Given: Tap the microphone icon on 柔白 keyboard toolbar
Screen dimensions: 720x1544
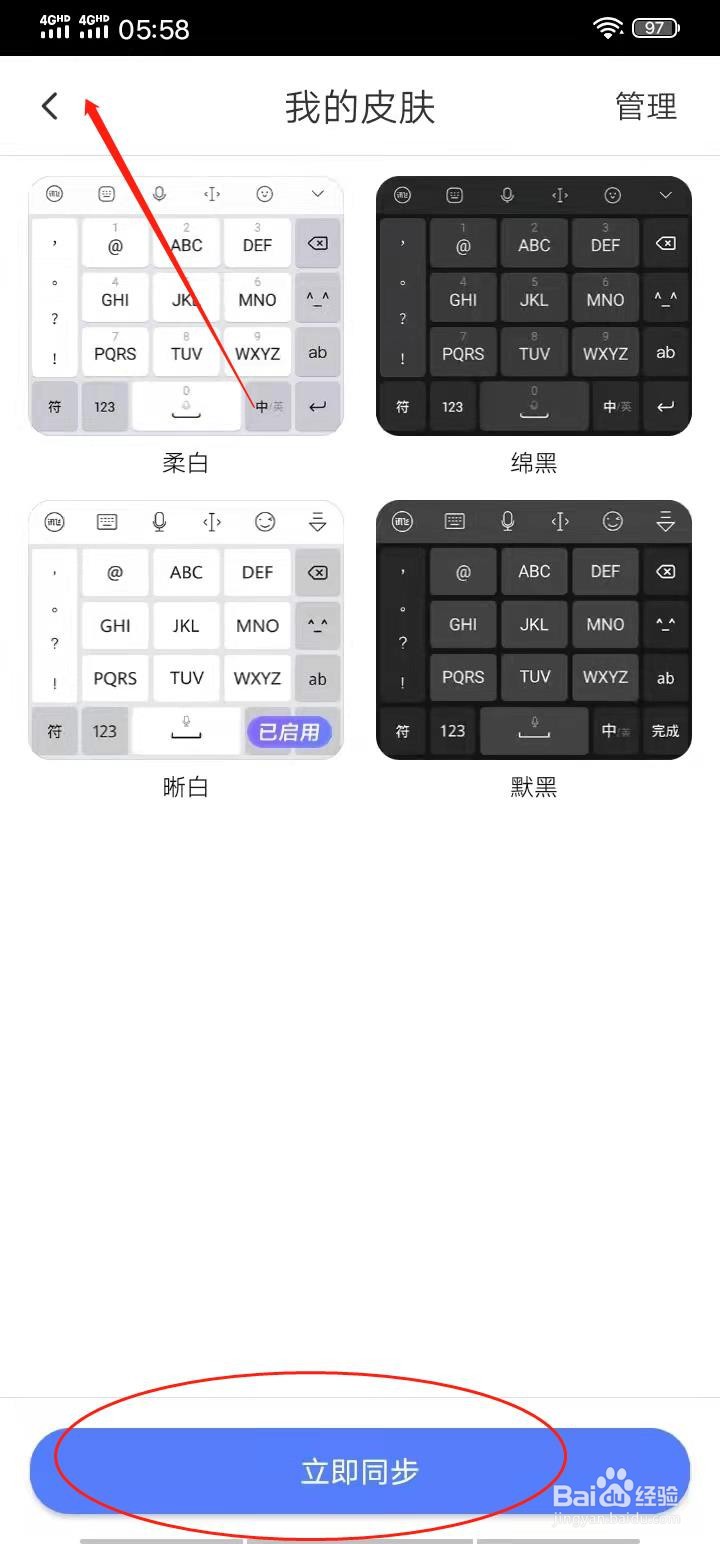Looking at the screenshot, I should coord(160,194).
